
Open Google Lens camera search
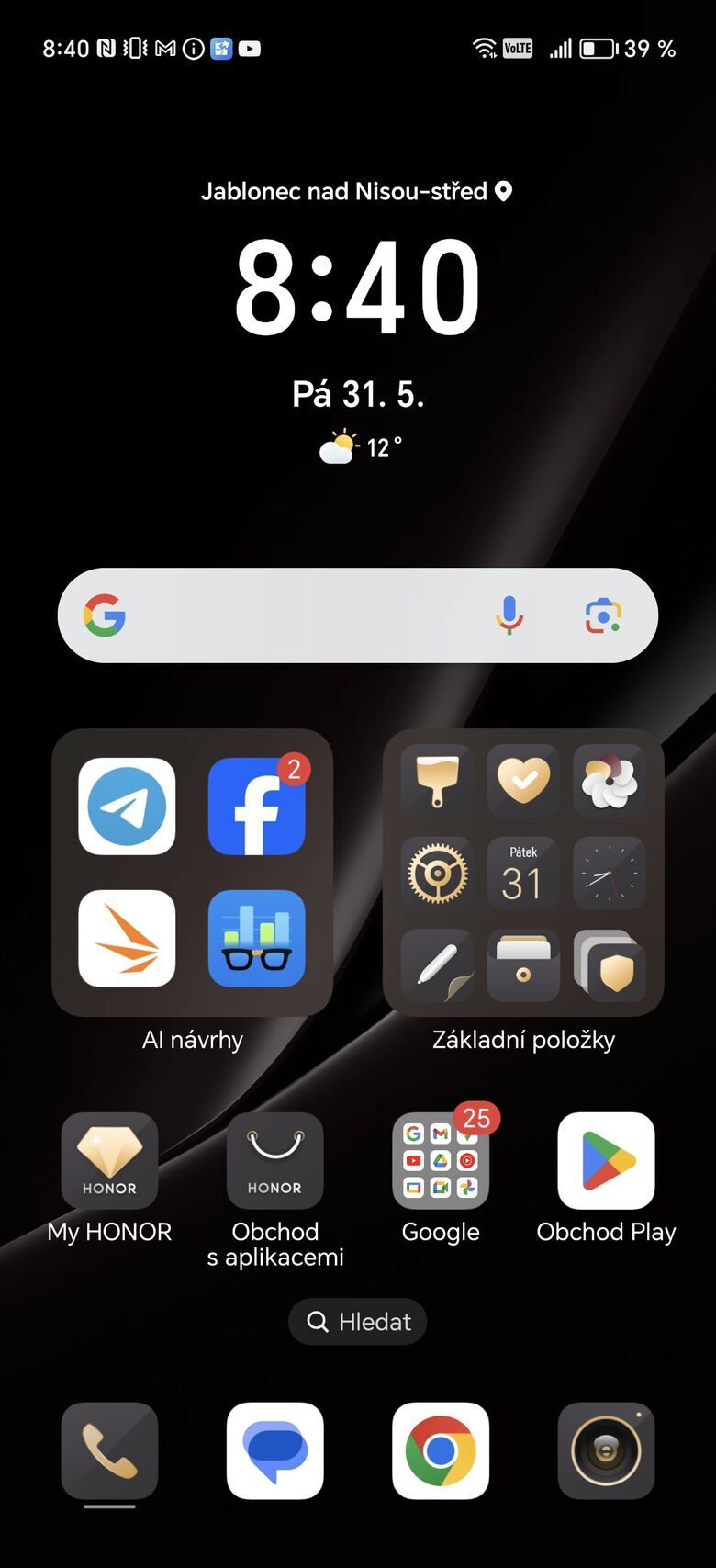coord(603,615)
